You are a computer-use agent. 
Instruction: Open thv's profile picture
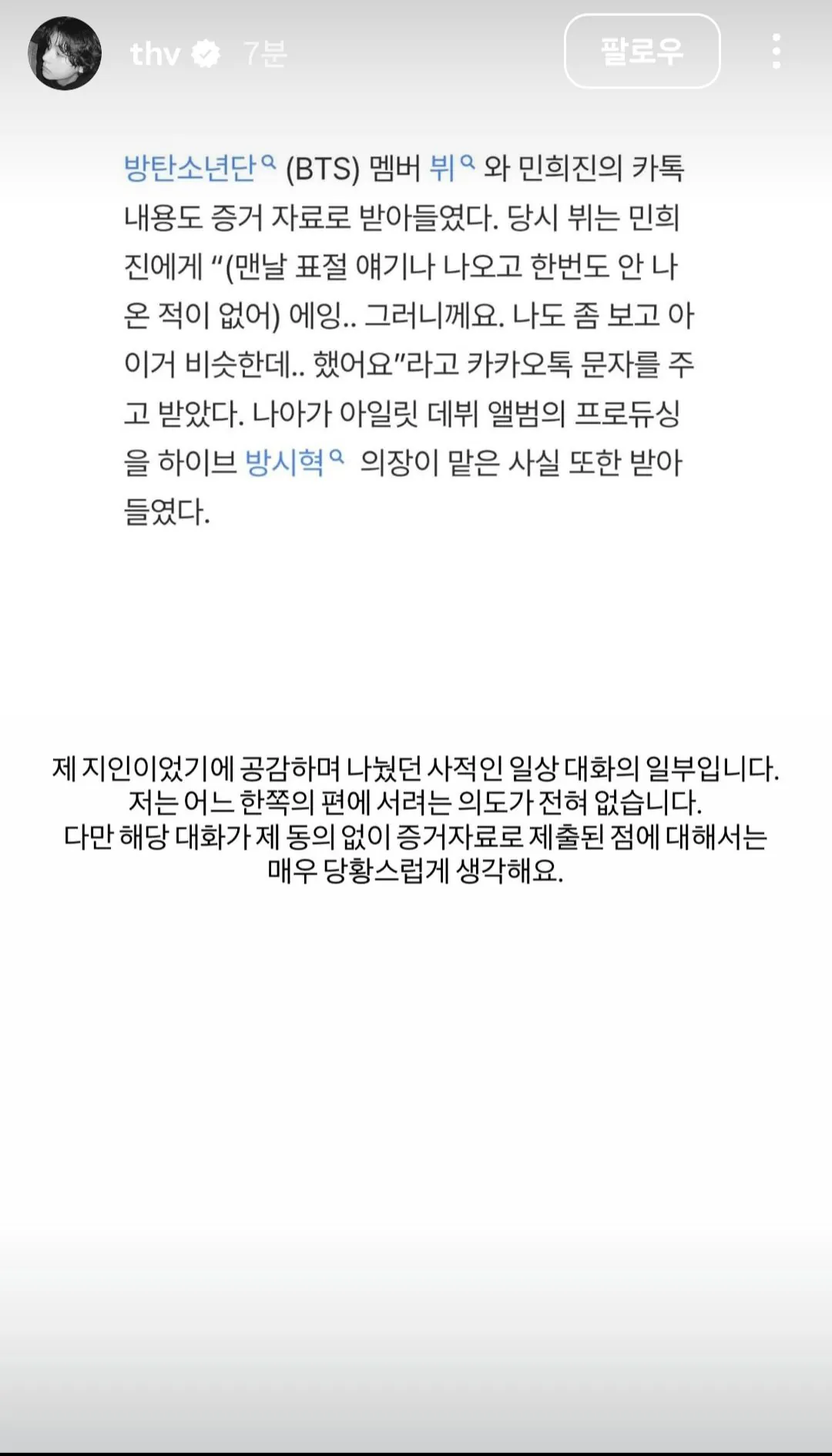65,53
